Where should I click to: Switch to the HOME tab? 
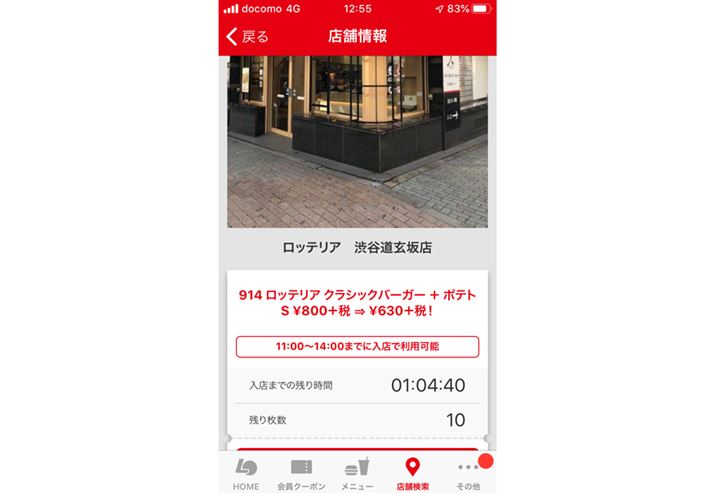[246, 473]
